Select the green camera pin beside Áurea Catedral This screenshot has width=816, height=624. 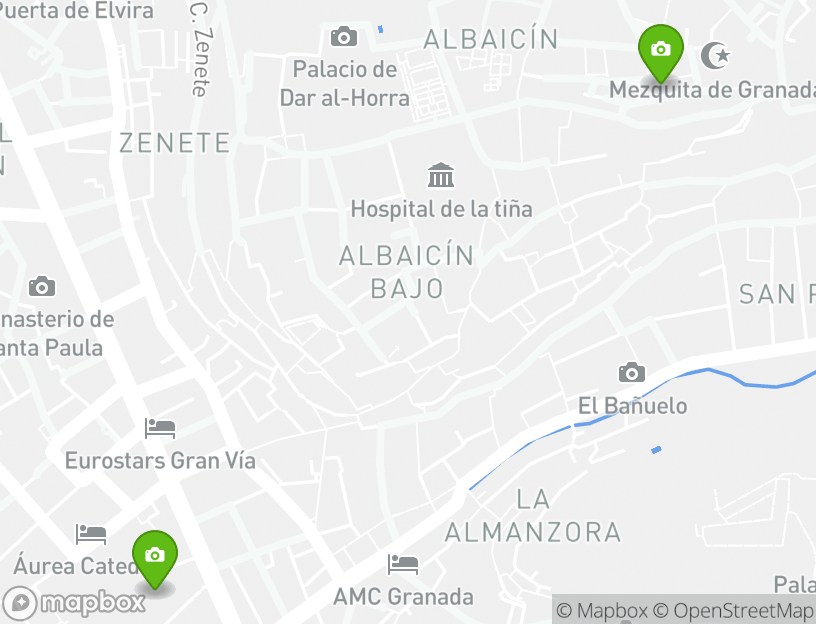tap(155, 556)
